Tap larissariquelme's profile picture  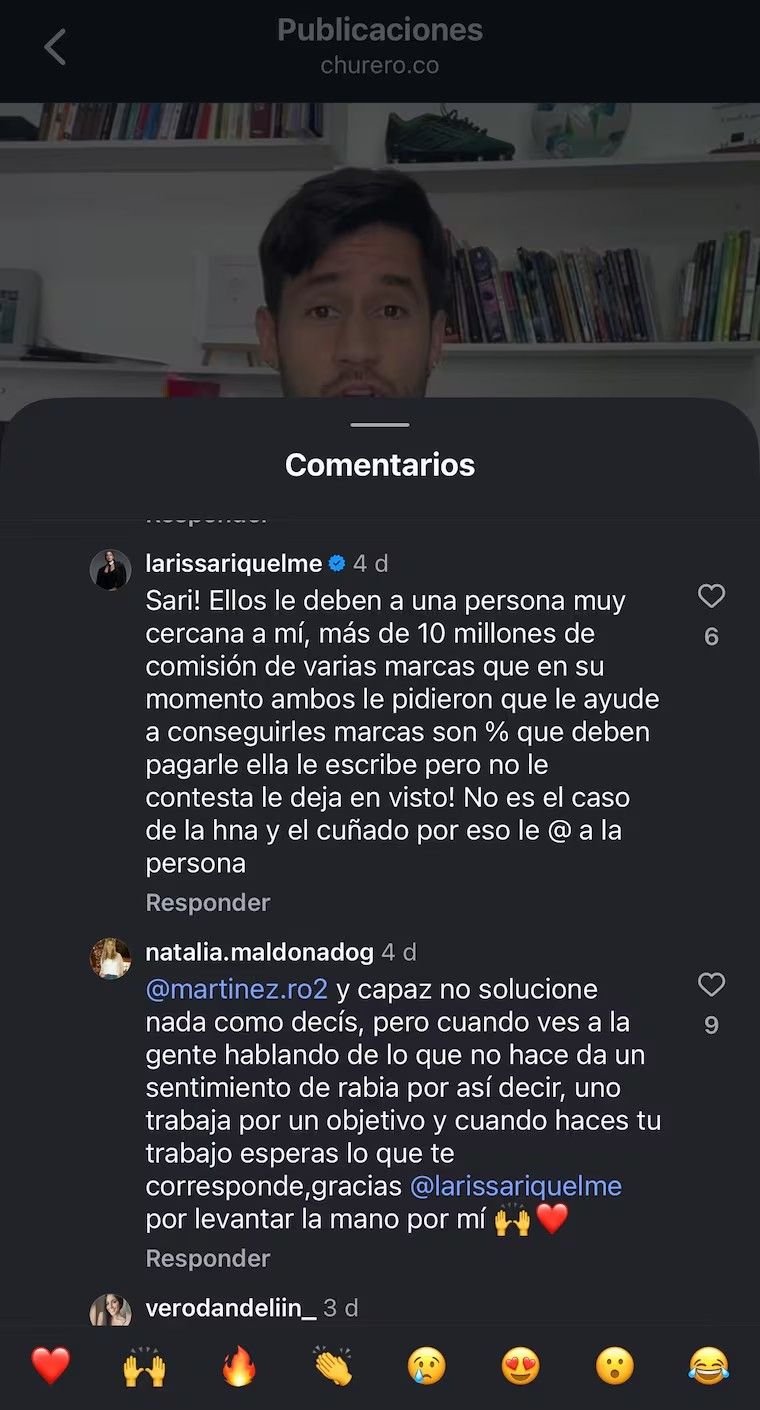click(x=110, y=570)
